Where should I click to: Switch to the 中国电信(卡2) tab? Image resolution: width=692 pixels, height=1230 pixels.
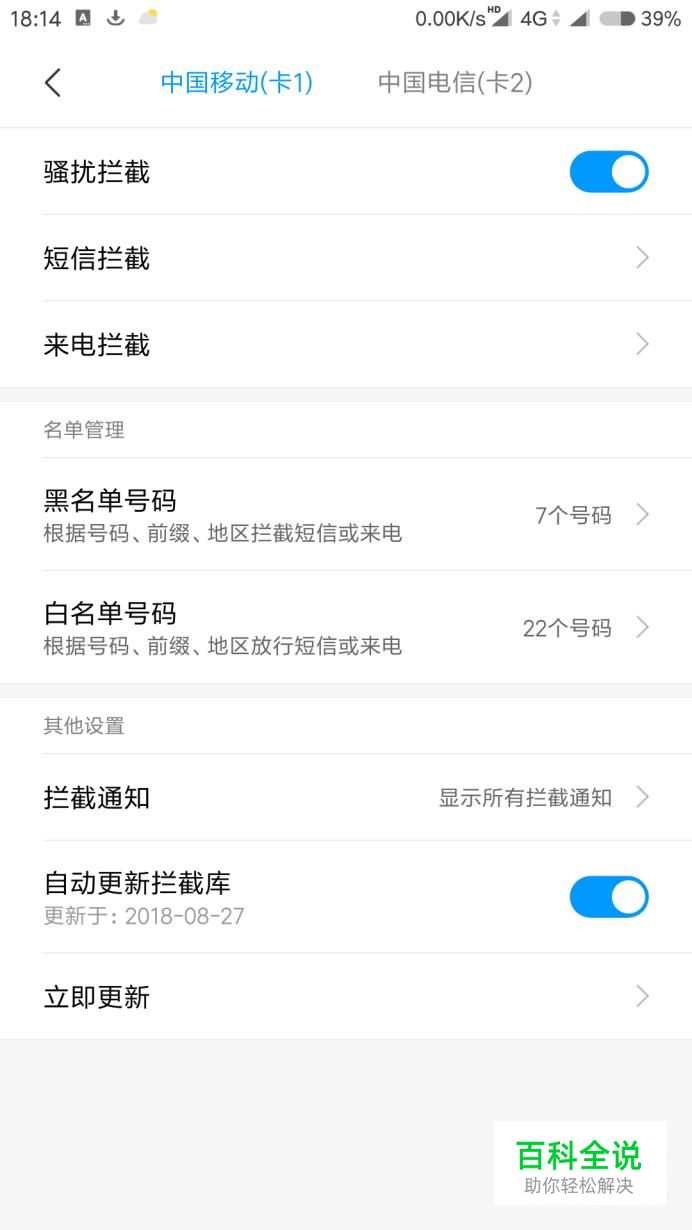(455, 83)
